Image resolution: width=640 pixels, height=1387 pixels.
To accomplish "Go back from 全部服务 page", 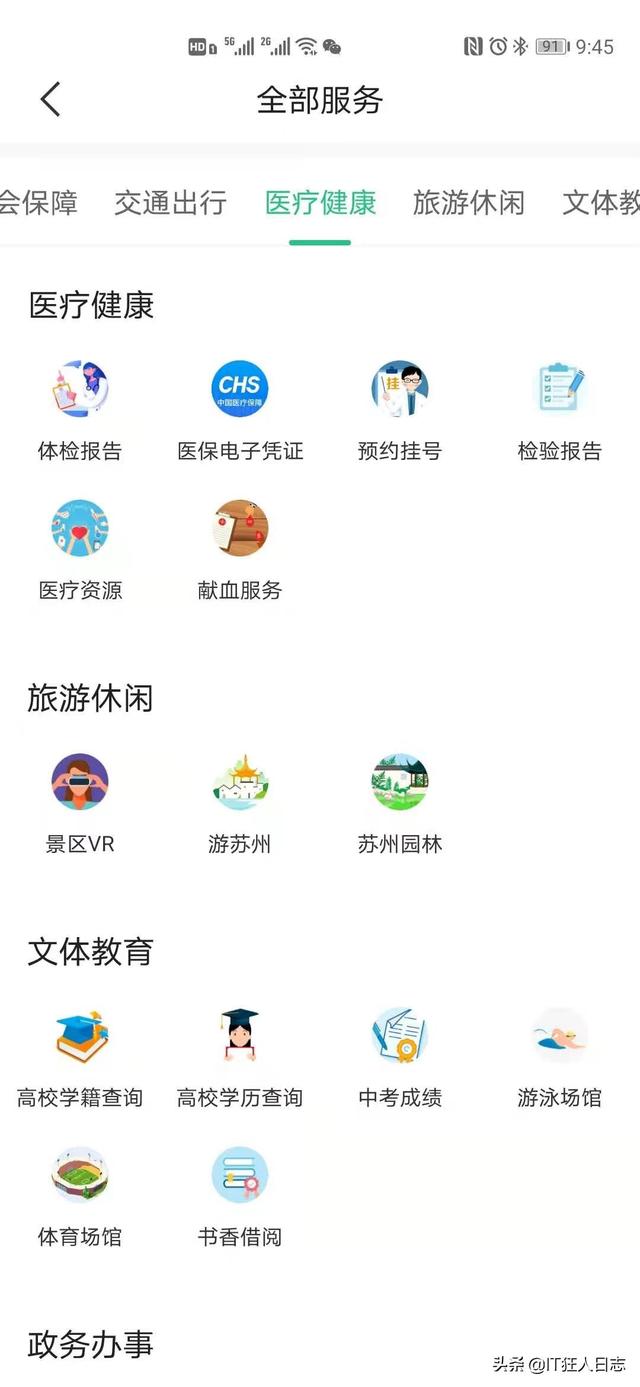I will click(x=50, y=99).
